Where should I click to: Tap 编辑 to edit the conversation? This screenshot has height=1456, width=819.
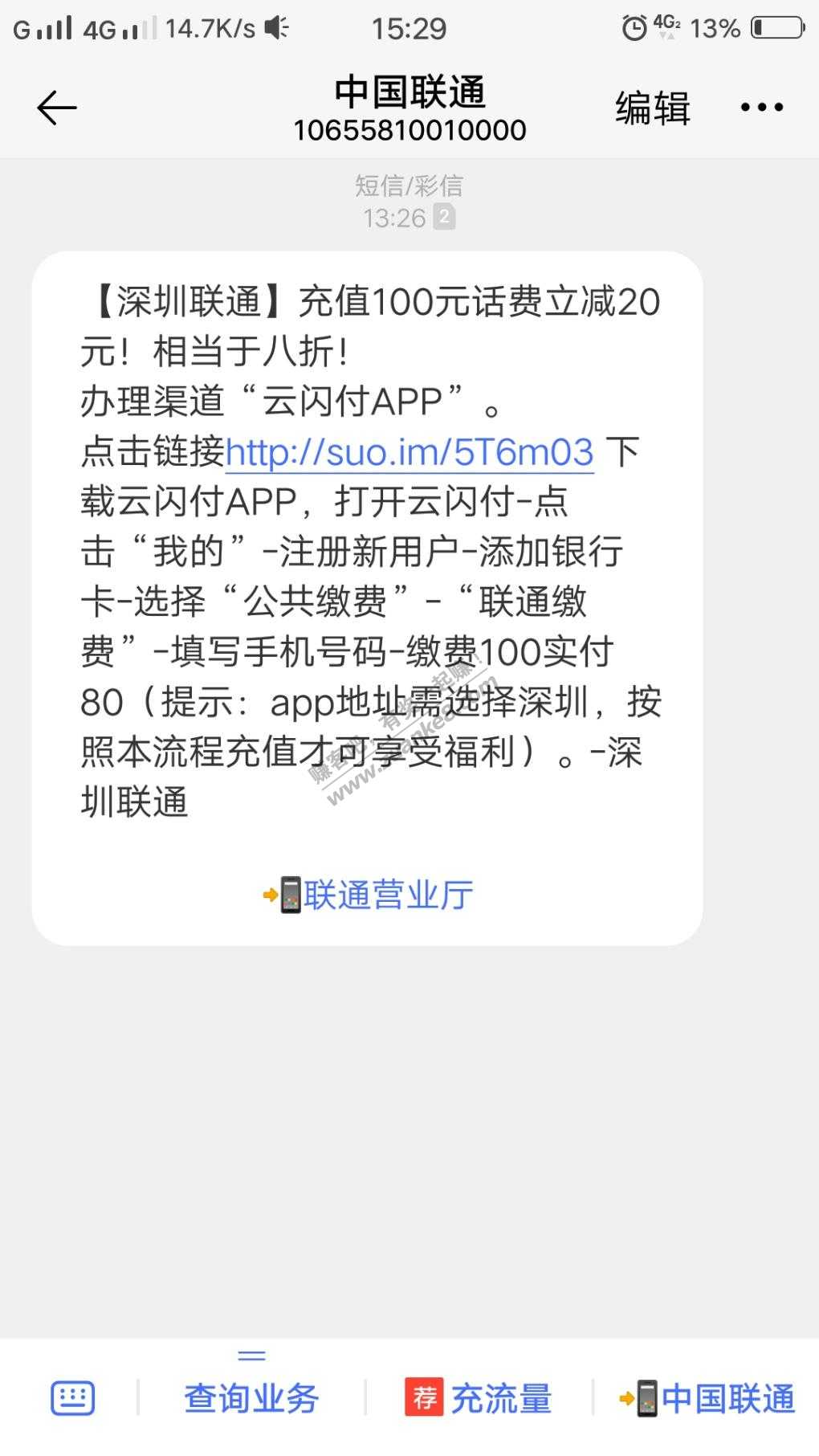point(652,108)
